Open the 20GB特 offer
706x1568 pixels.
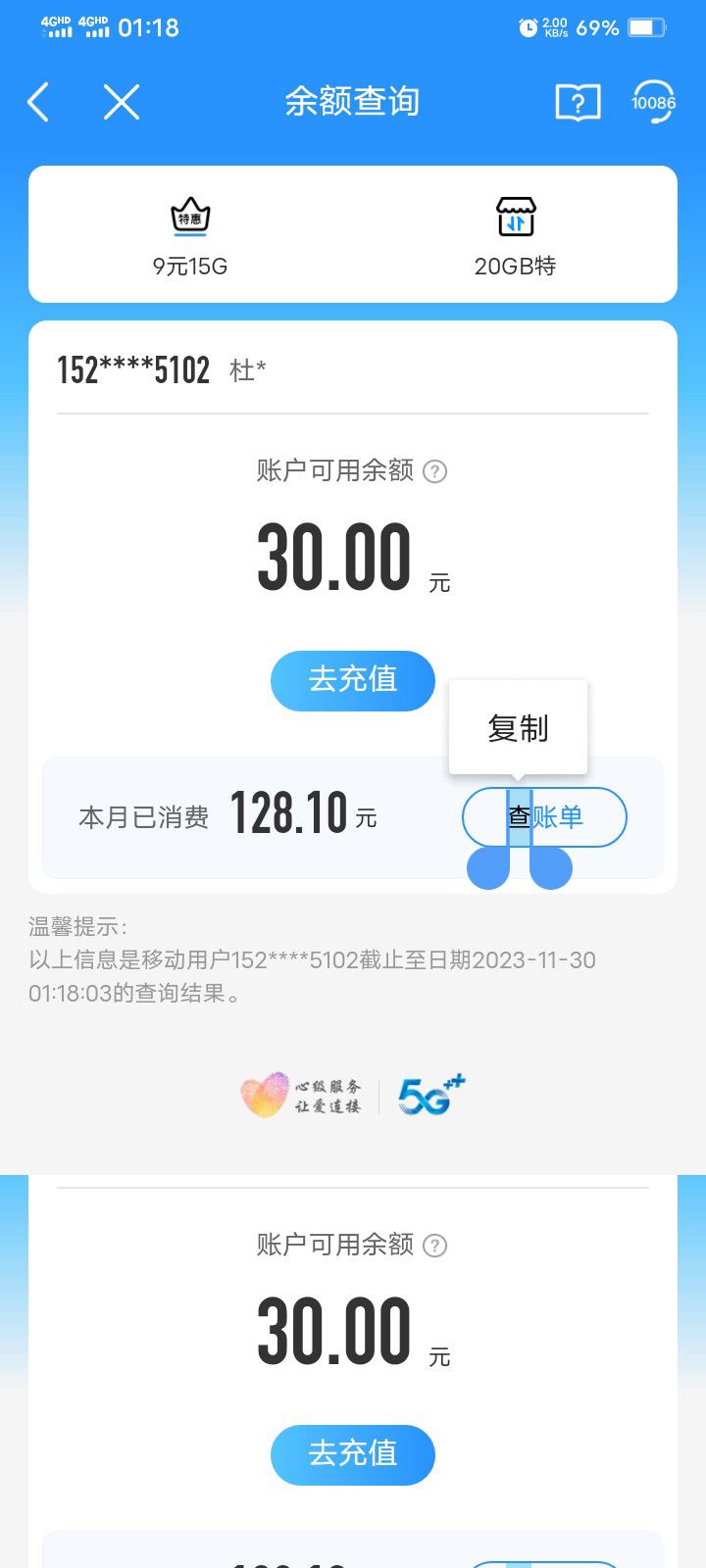(515, 235)
